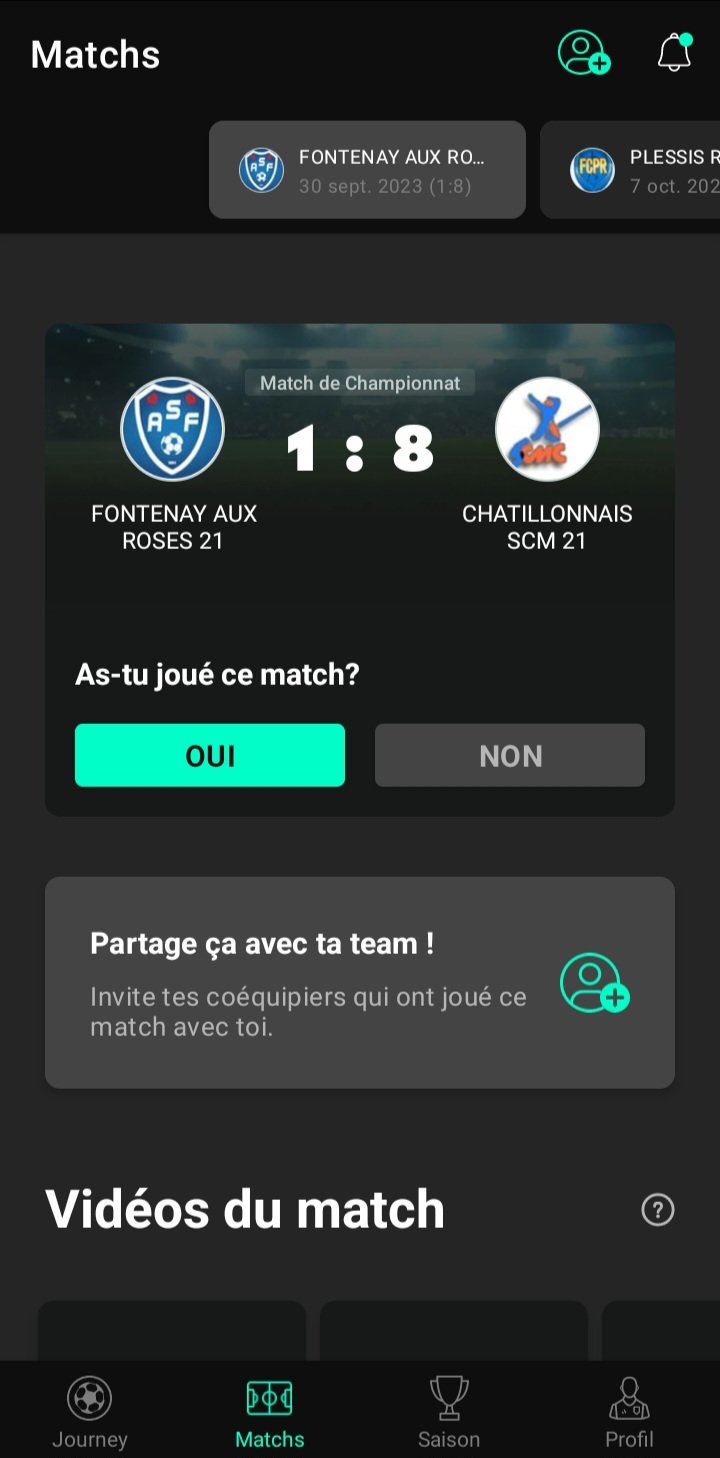Select the Fontenay Aux Roses 30 sept. match chip
Screen dimensions: 720x1458
coord(367,170)
